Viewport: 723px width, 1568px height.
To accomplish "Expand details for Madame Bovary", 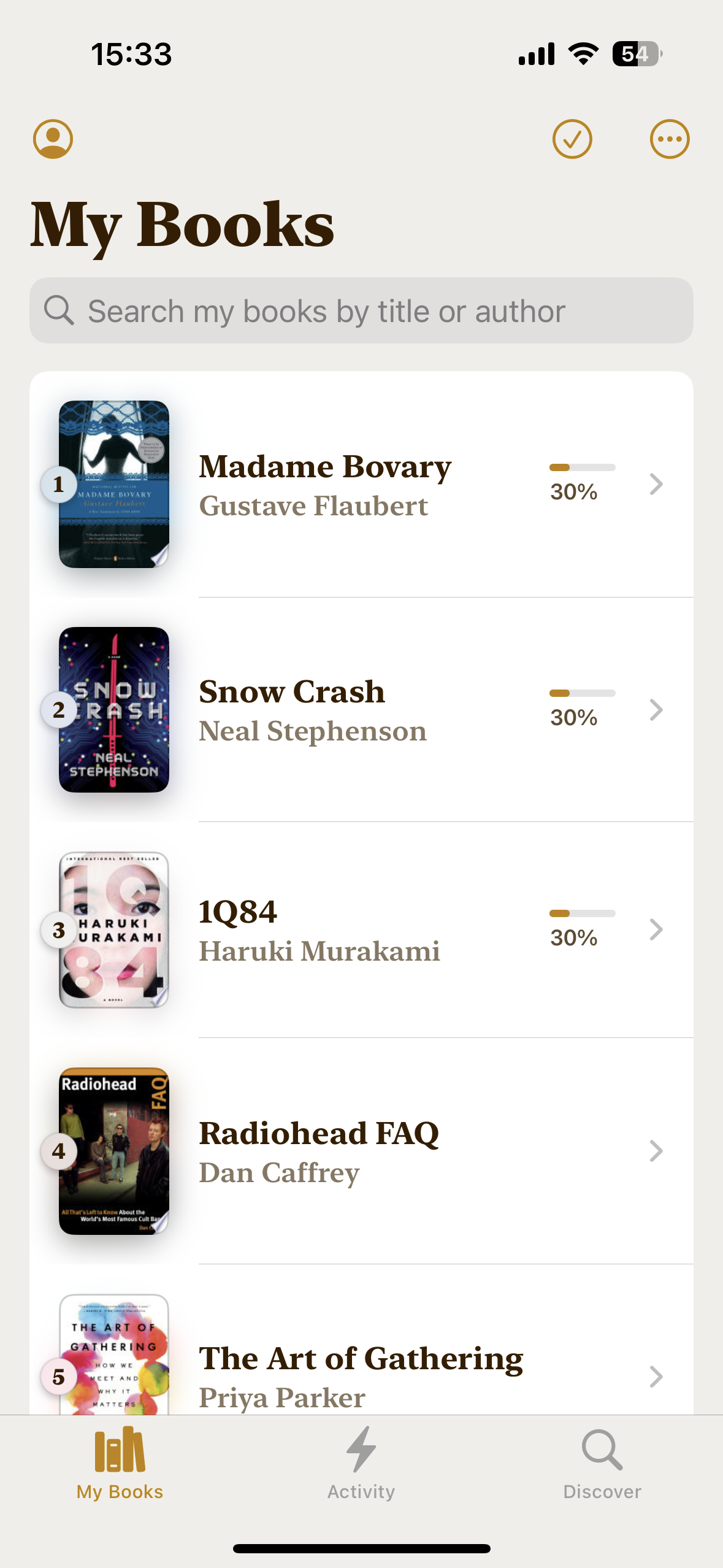I will 656,484.
